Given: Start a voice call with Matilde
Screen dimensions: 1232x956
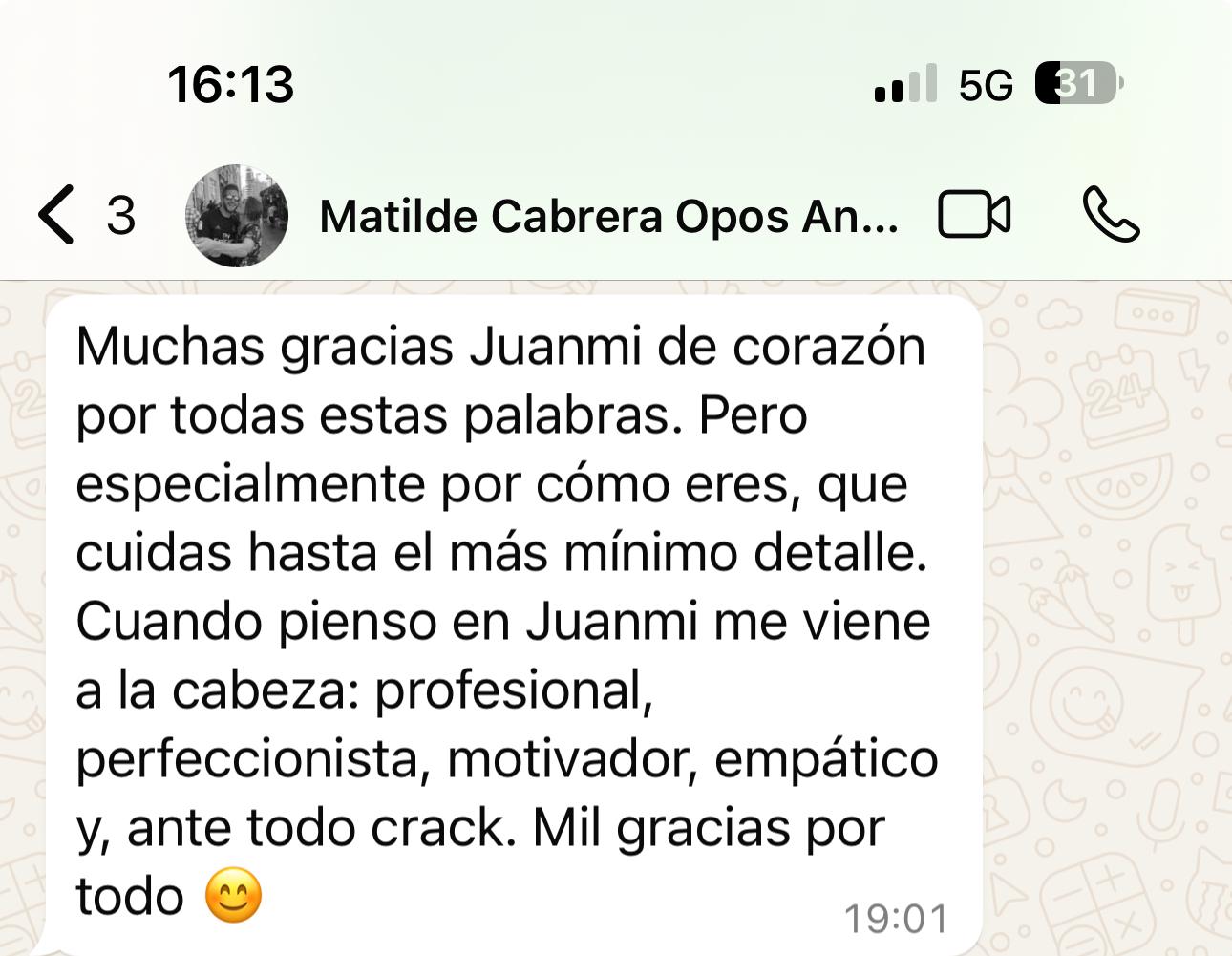Looking at the screenshot, I should [1112, 214].
